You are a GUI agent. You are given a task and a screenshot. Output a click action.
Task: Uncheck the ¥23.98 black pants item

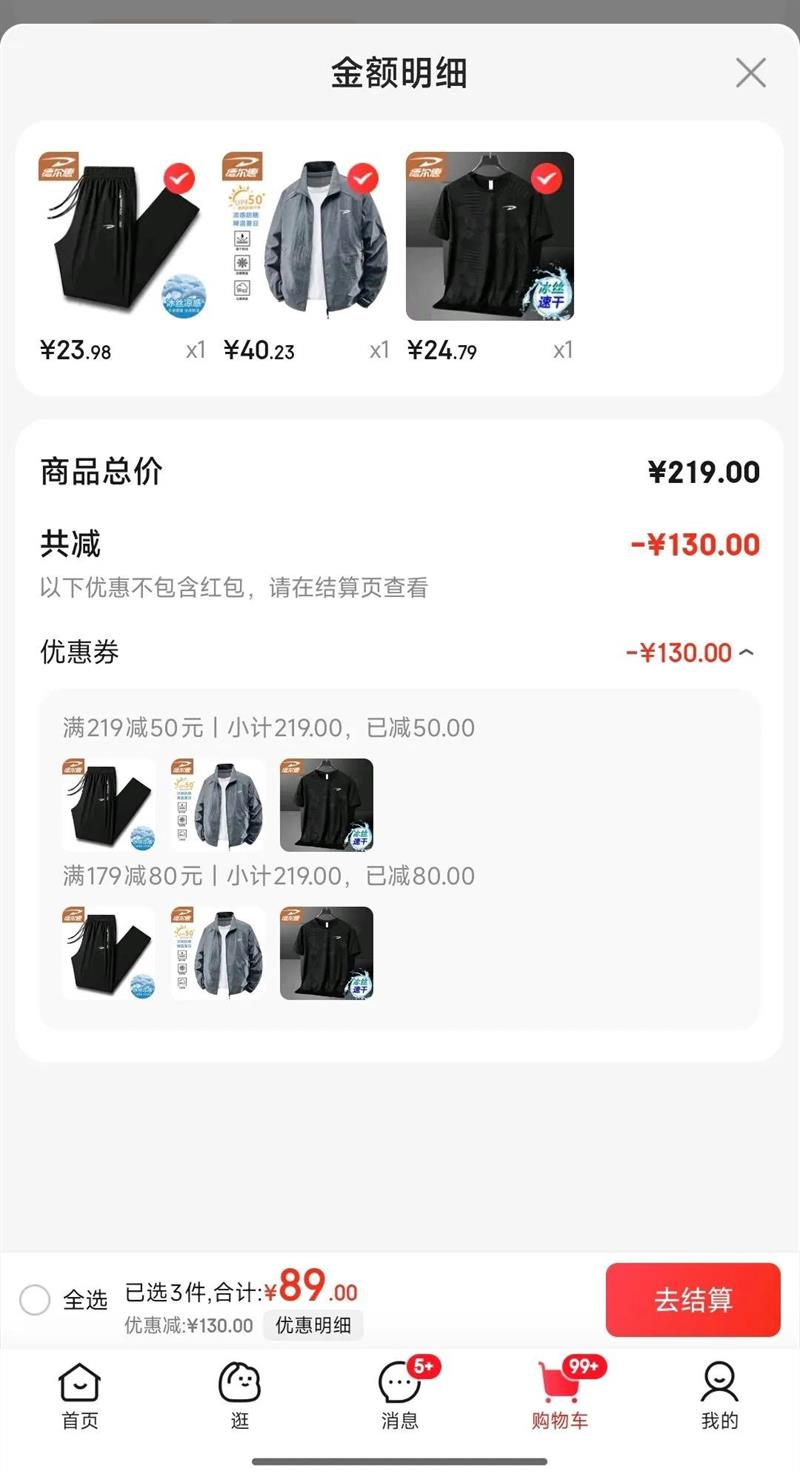click(179, 179)
